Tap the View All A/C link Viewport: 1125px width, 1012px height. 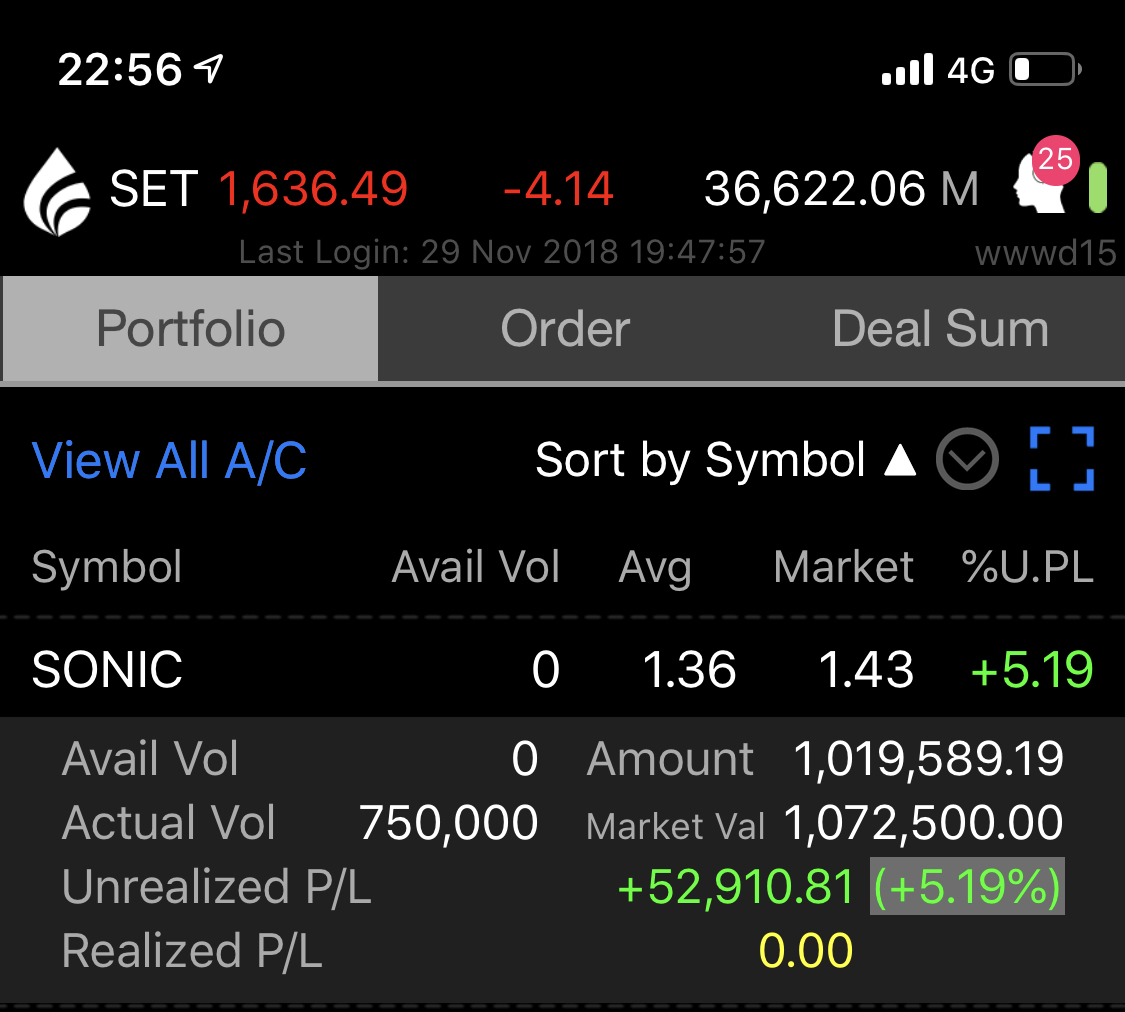coord(169,460)
